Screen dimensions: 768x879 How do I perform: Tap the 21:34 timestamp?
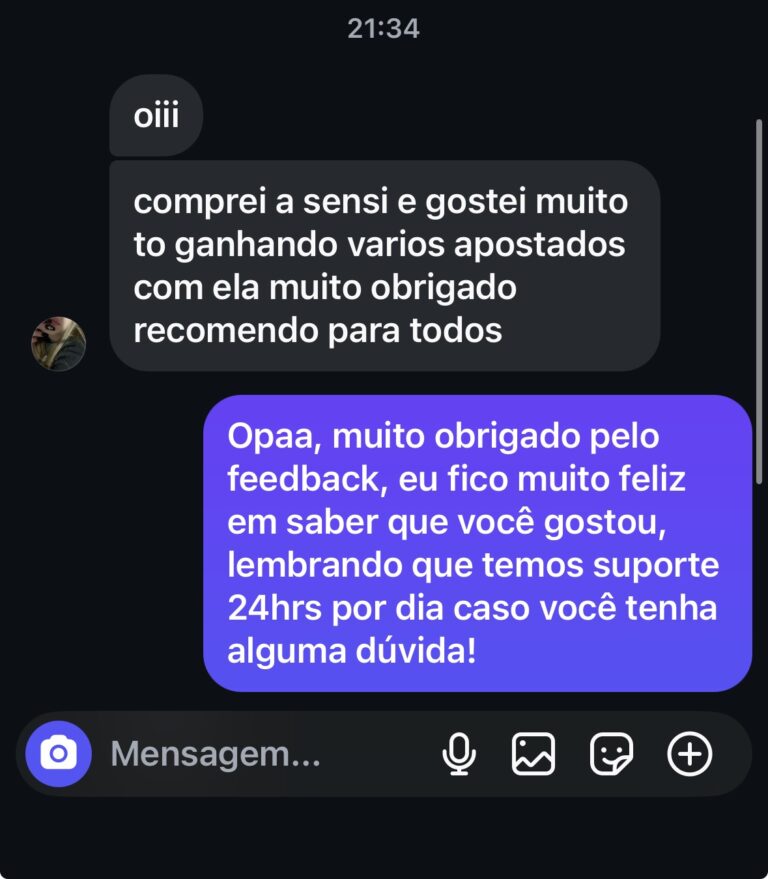383,30
